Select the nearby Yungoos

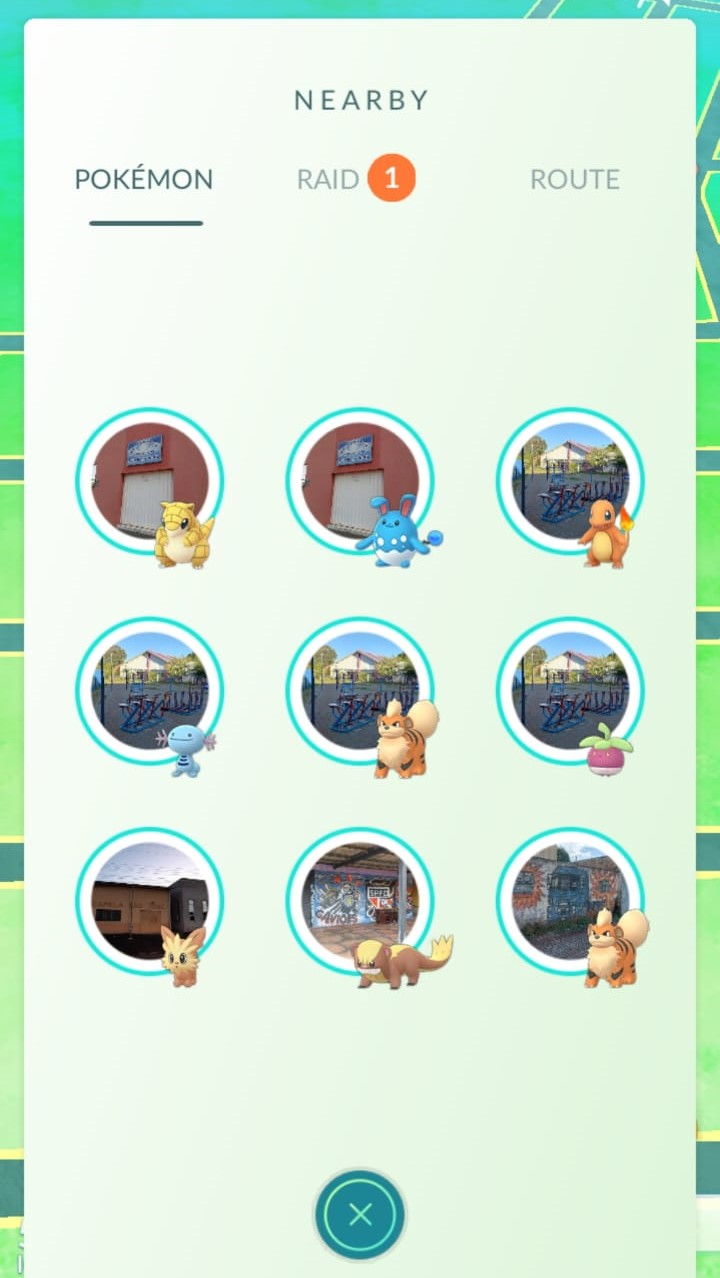click(360, 902)
